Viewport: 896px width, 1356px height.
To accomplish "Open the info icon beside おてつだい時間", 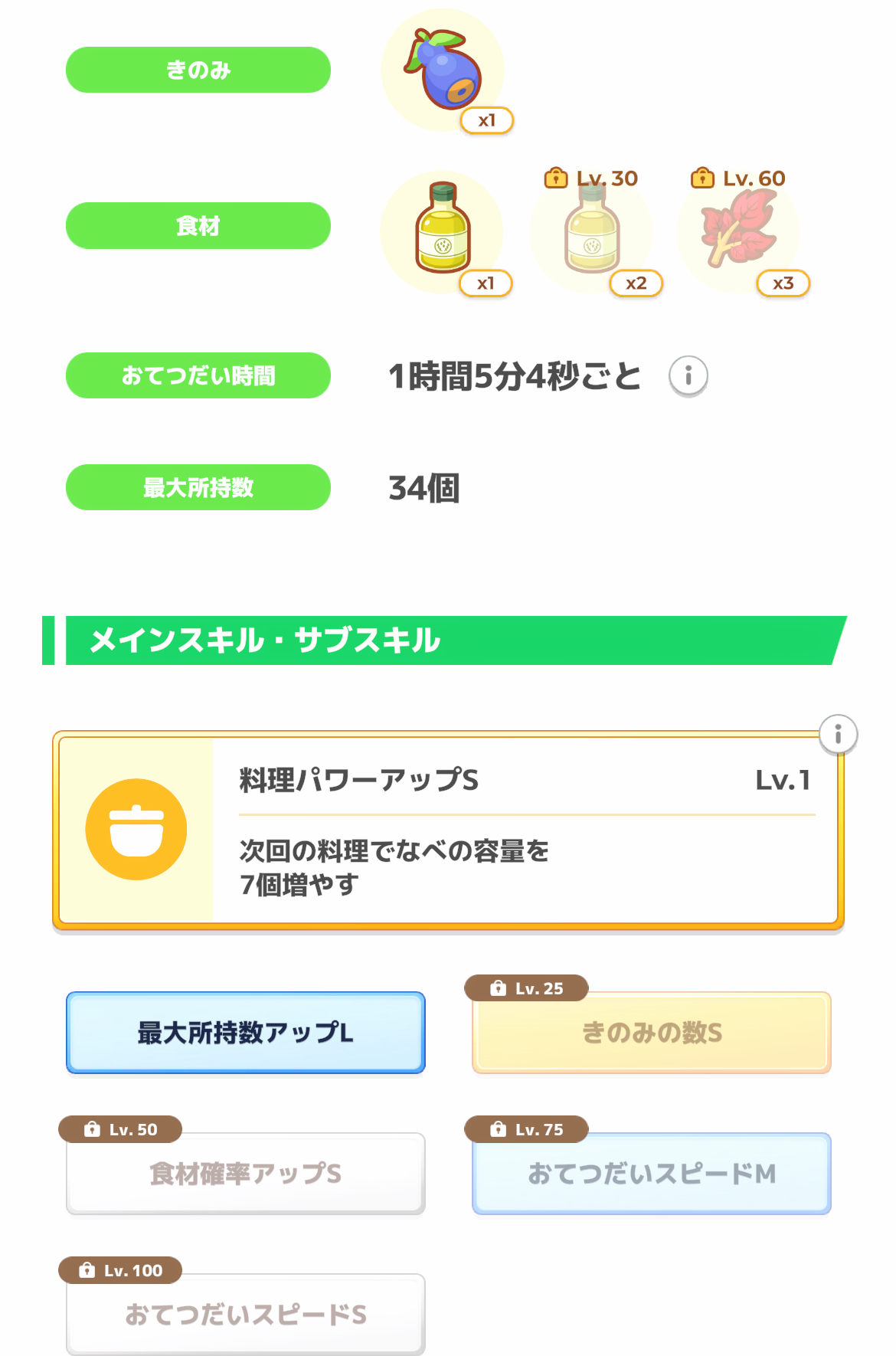I will (x=688, y=376).
